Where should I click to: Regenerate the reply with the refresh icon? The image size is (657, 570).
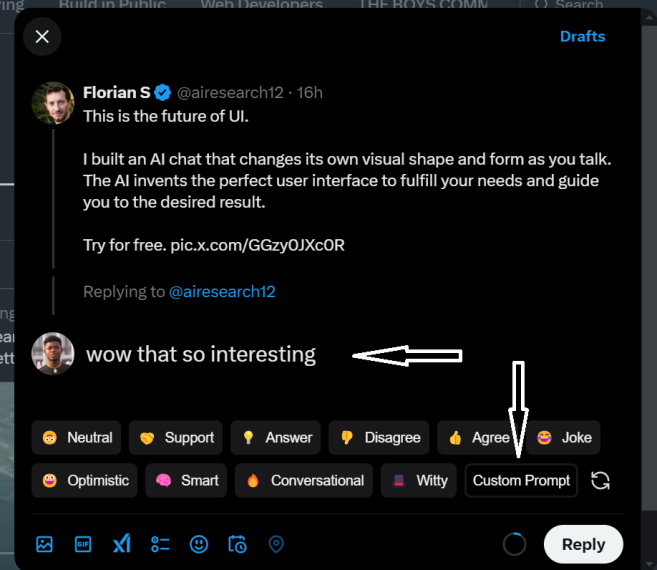click(x=600, y=481)
